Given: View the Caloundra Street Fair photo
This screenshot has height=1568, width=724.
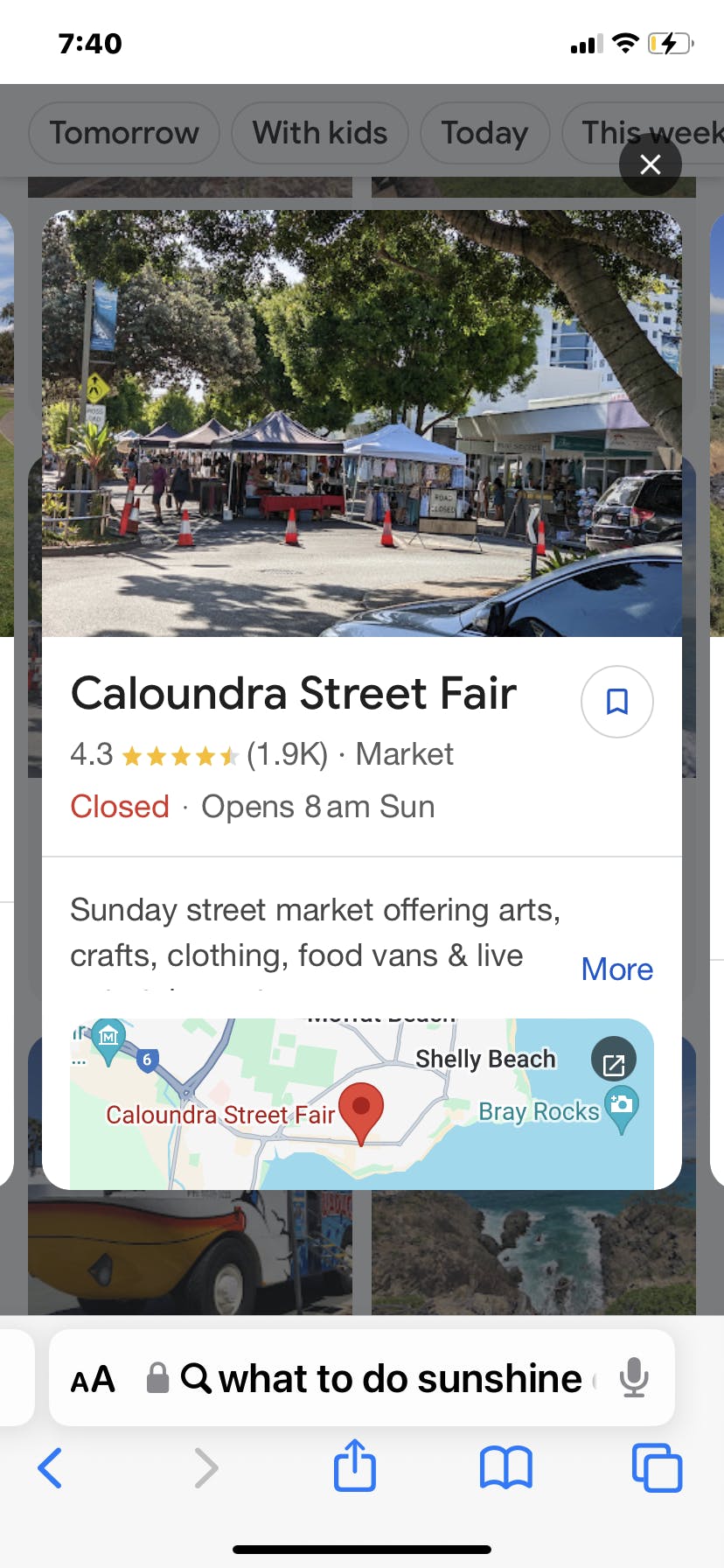Looking at the screenshot, I should point(362,423).
